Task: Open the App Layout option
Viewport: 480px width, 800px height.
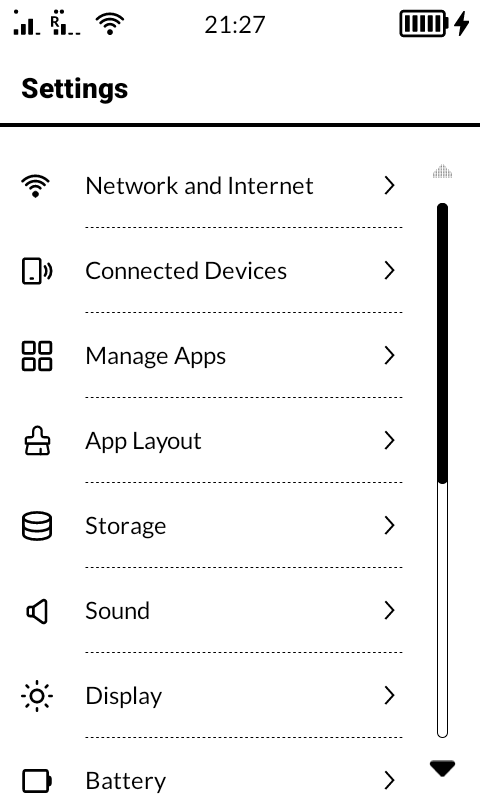Action: coord(209,441)
